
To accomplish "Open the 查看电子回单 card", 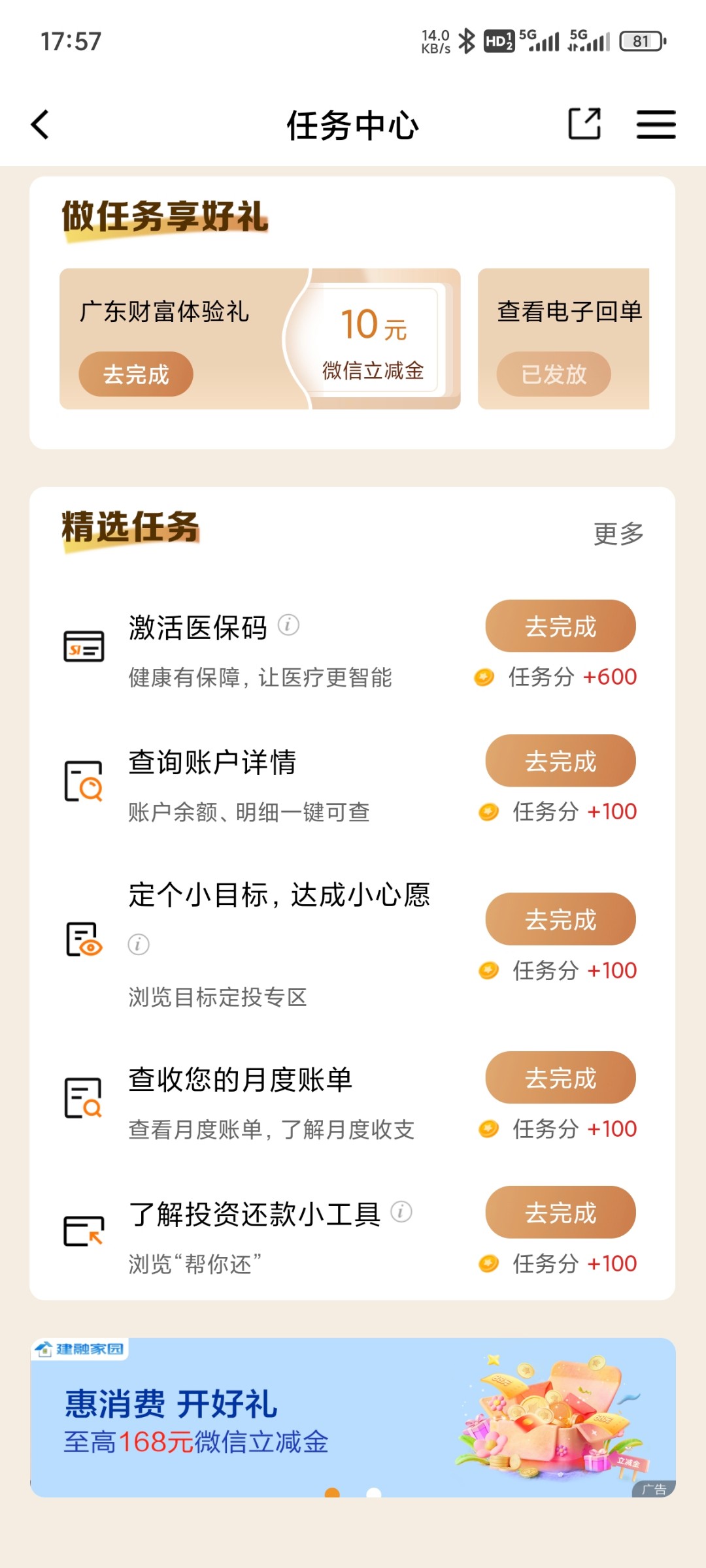I will click(563, 338).
